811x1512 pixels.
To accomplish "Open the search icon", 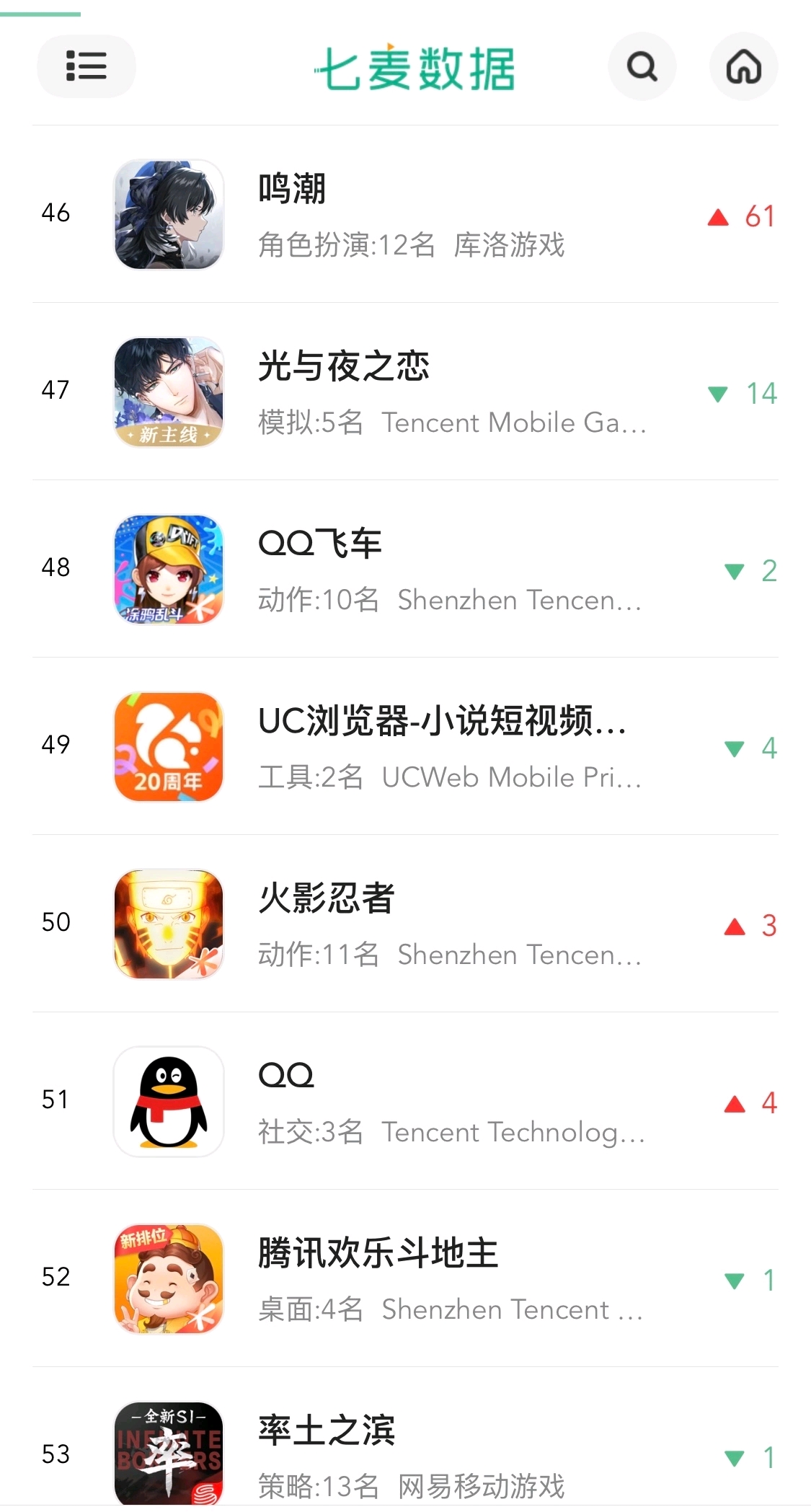I will click(642, 66).
